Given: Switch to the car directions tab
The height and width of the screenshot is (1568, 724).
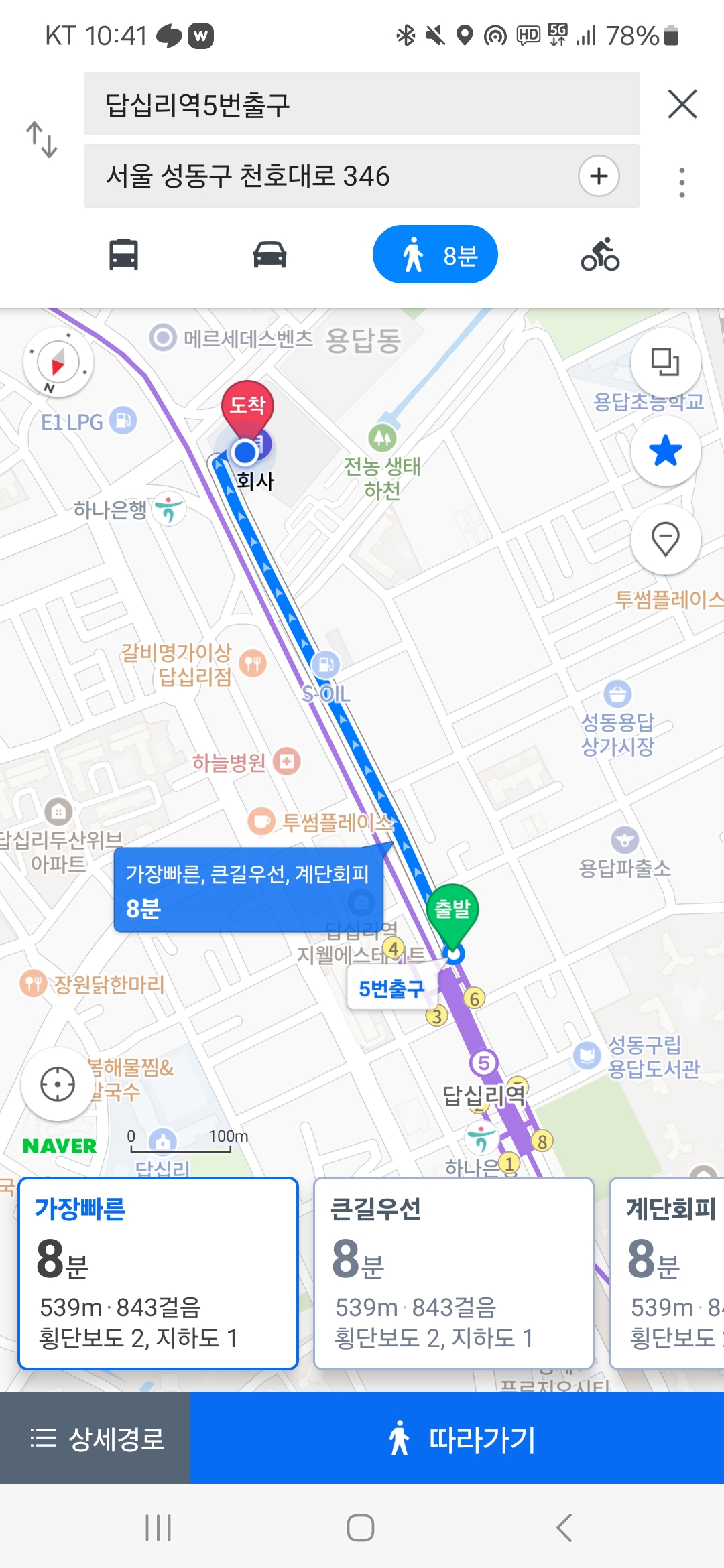Looking at the screenshot, I should click(x=269, y=255).
